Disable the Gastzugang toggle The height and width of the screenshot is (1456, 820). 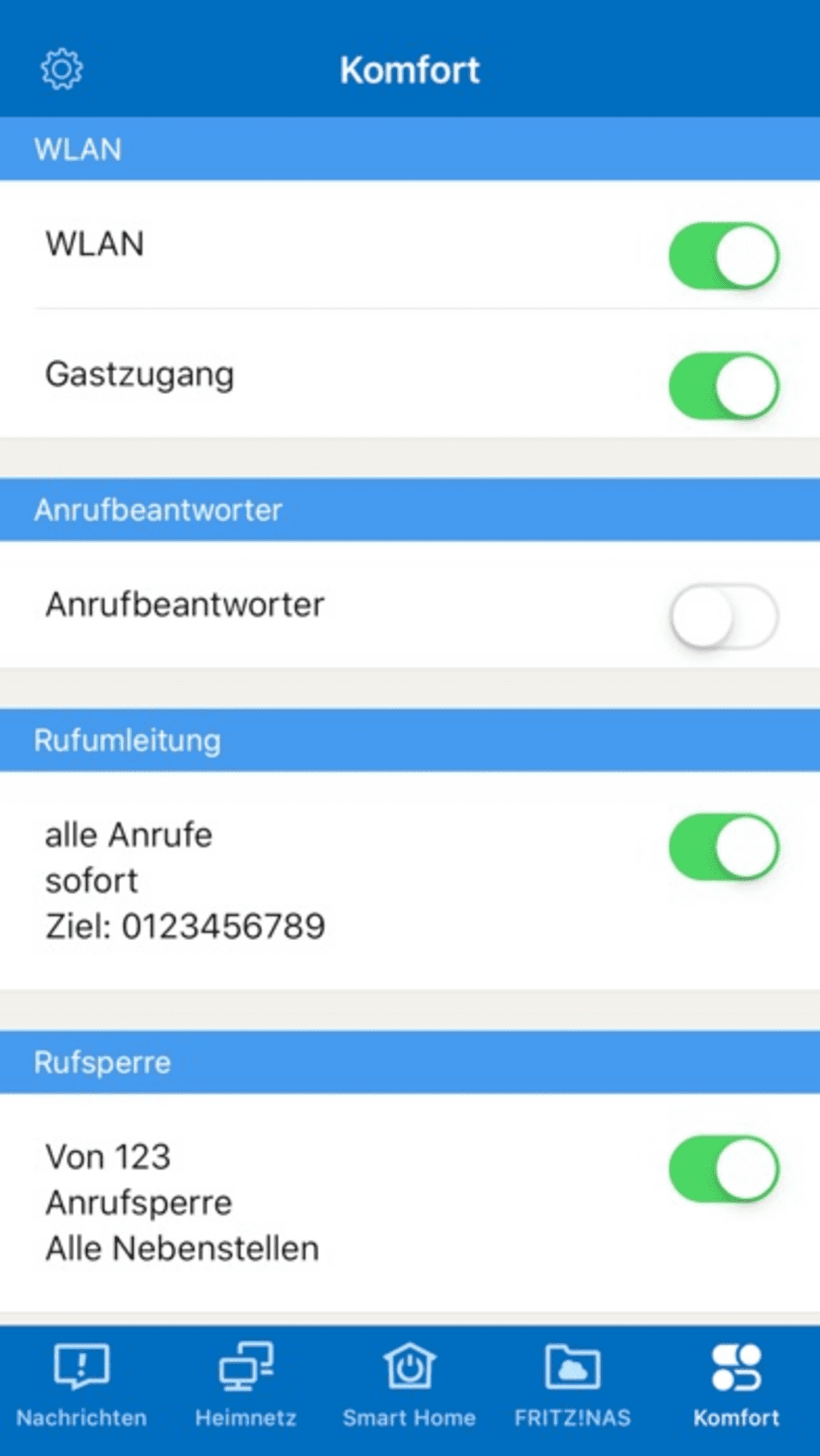click(x=724, y=386)
